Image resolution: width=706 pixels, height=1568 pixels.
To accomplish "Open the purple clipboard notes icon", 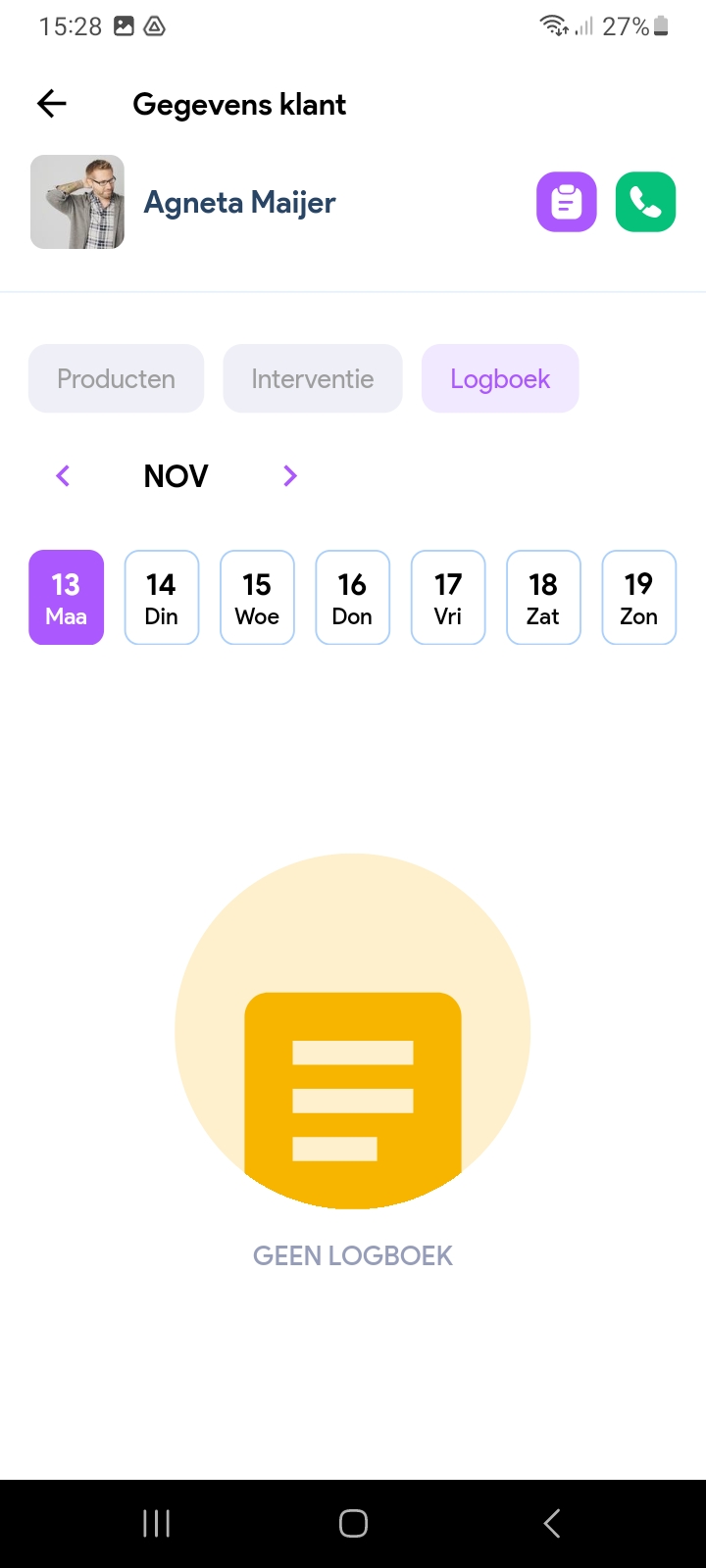I will click(x=566, y=202).
